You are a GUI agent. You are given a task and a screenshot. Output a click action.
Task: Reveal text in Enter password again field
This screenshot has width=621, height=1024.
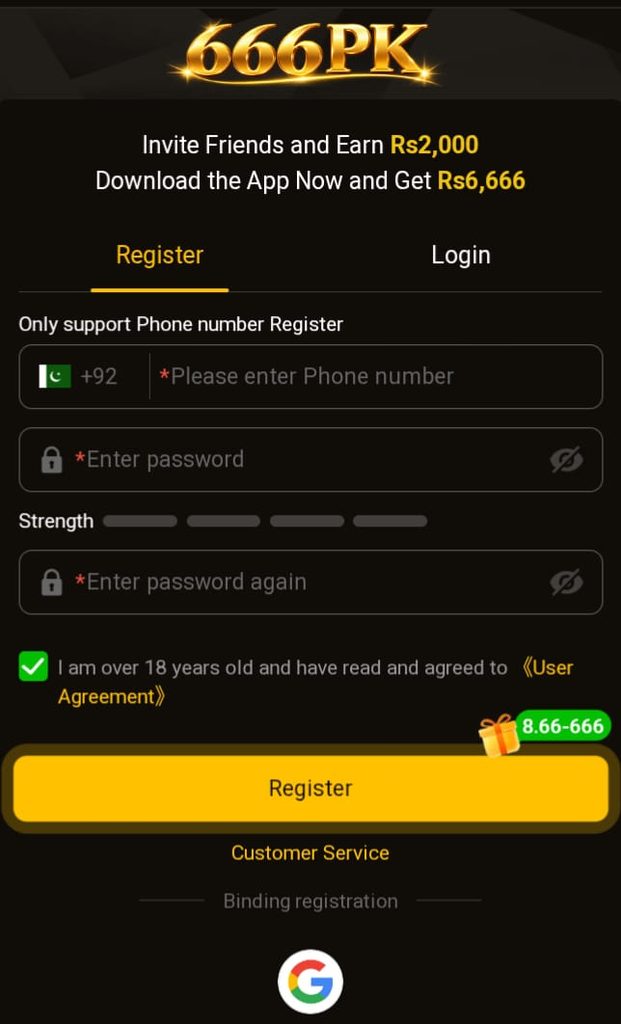(x=566, y=583)
